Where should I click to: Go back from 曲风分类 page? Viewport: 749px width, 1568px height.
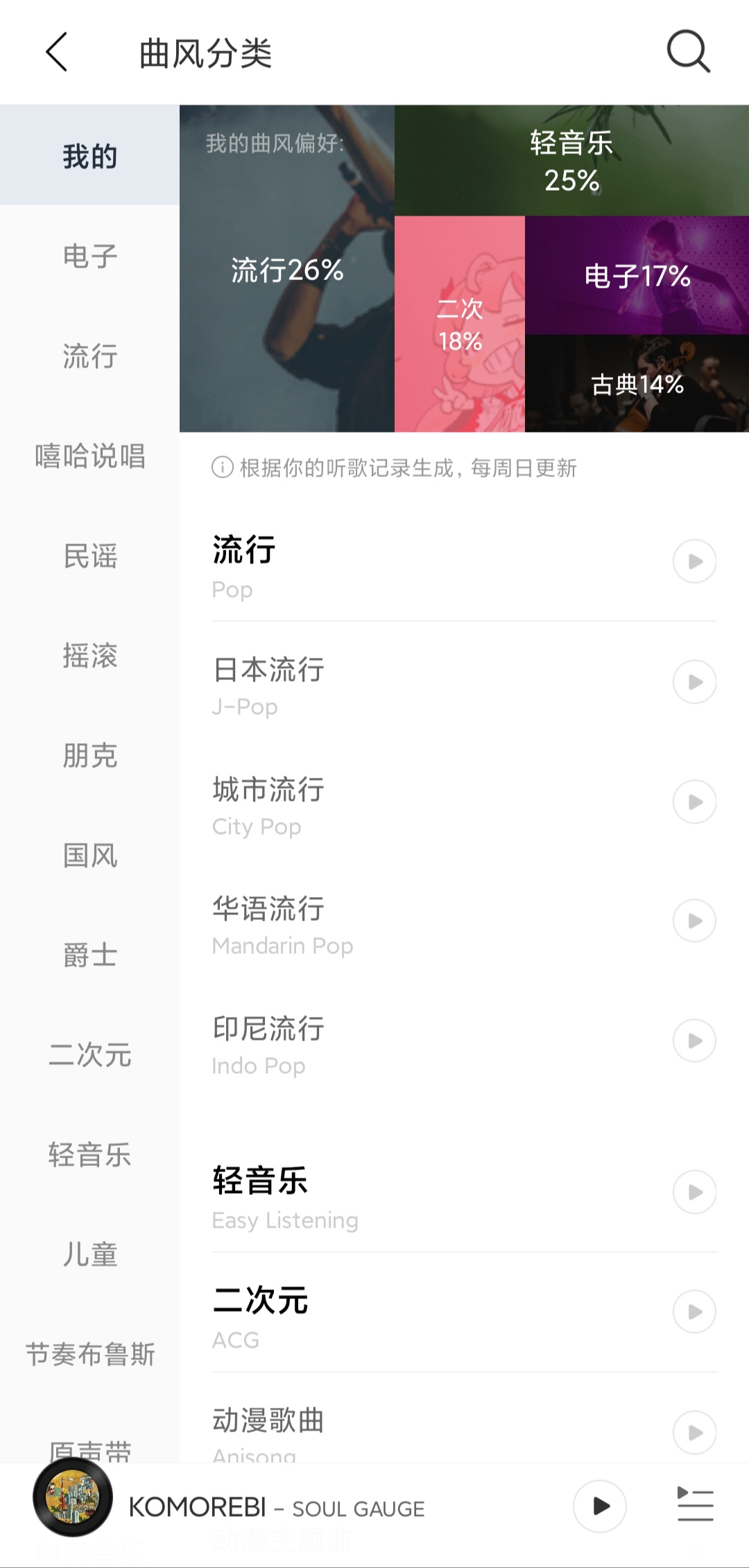[x=57, y=52]
